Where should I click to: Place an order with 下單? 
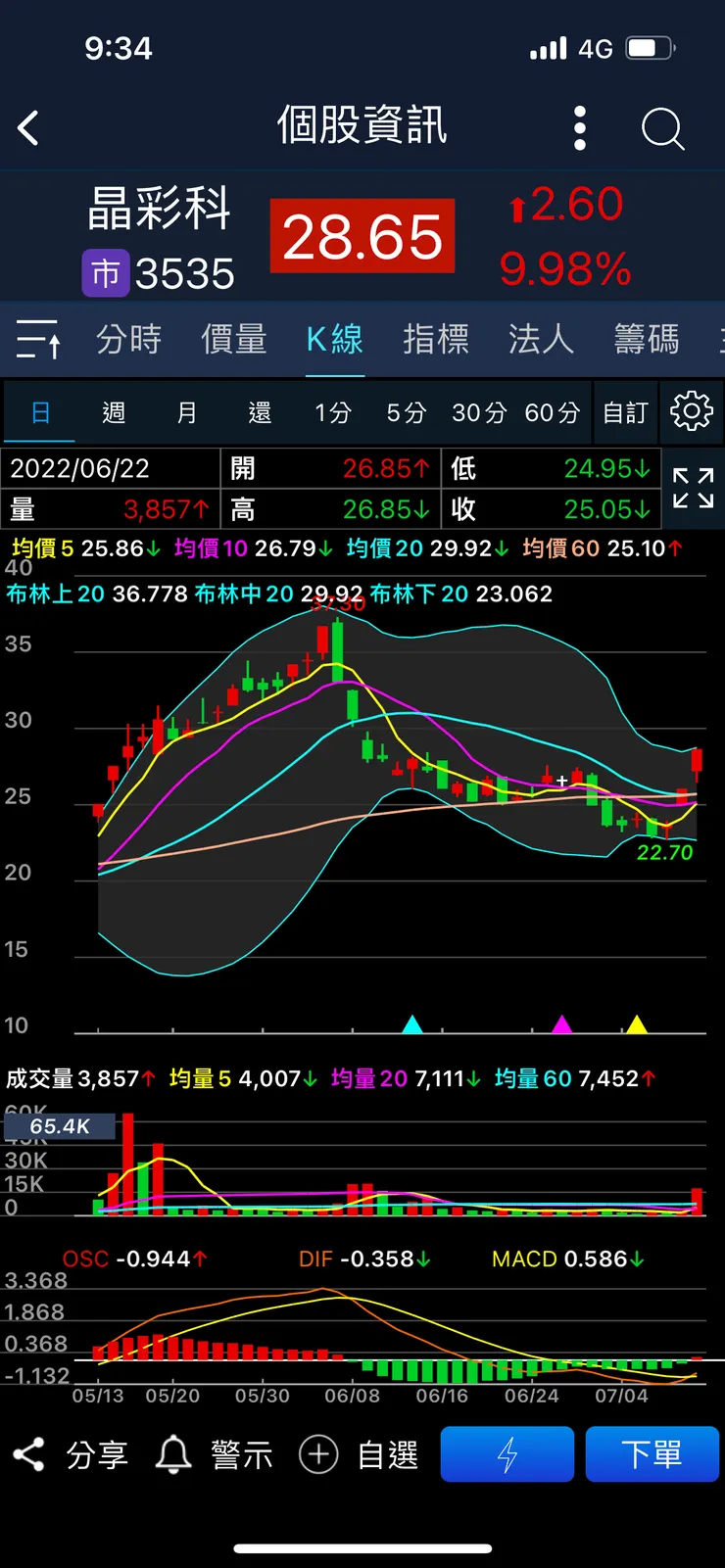click(x=652, y=1454)
